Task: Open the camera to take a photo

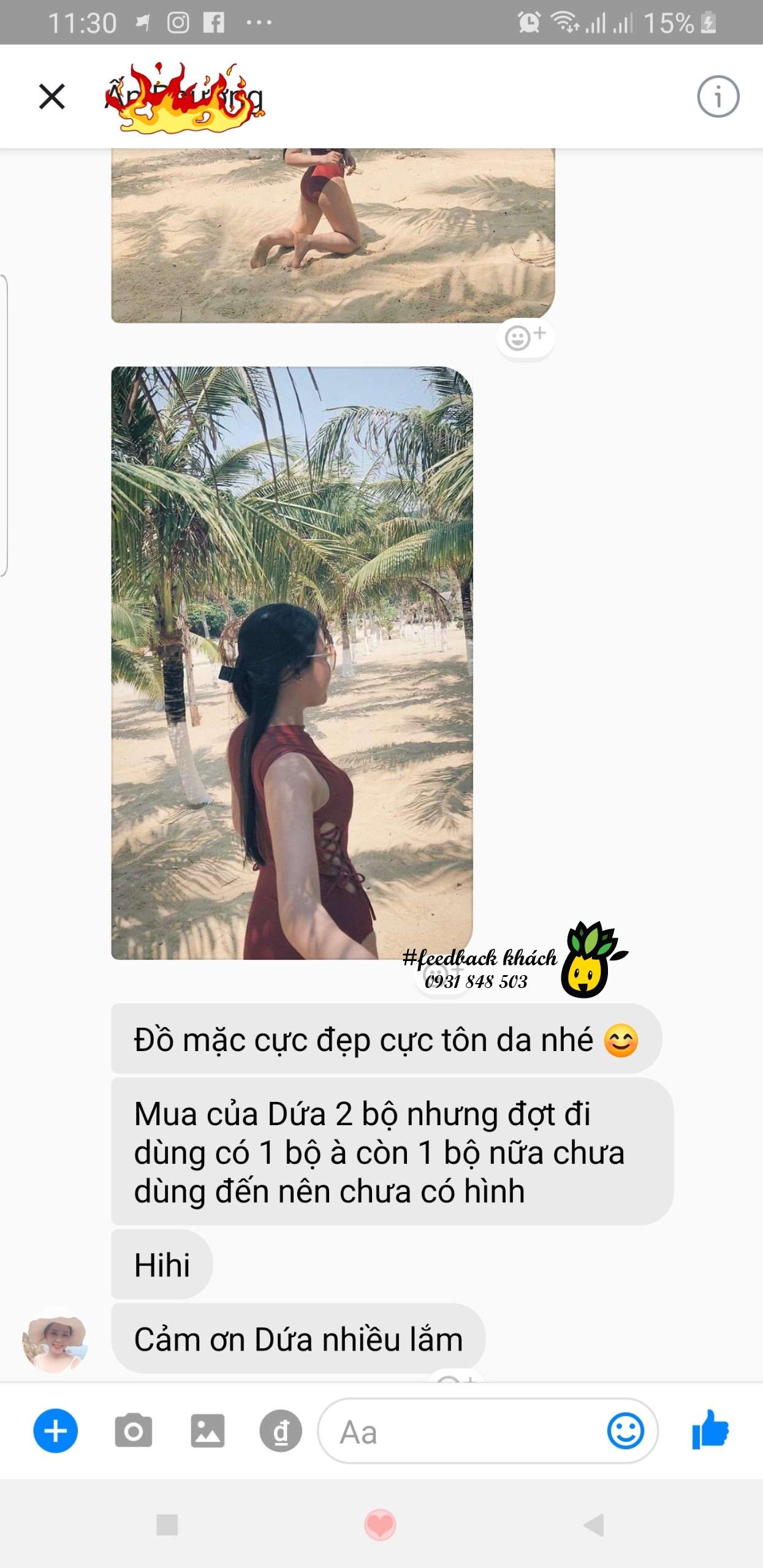Action: click(x=133, y=1431)
